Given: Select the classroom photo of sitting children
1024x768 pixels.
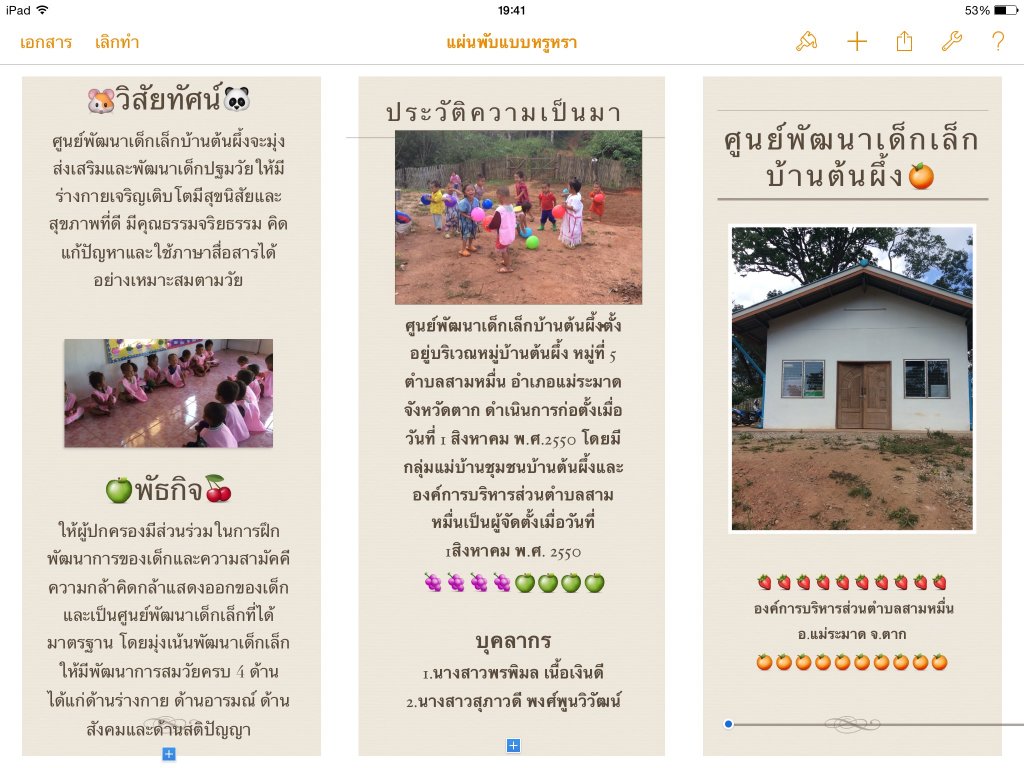Looking at the screenshot, I should pyautogui.click(x=168, y=393).
